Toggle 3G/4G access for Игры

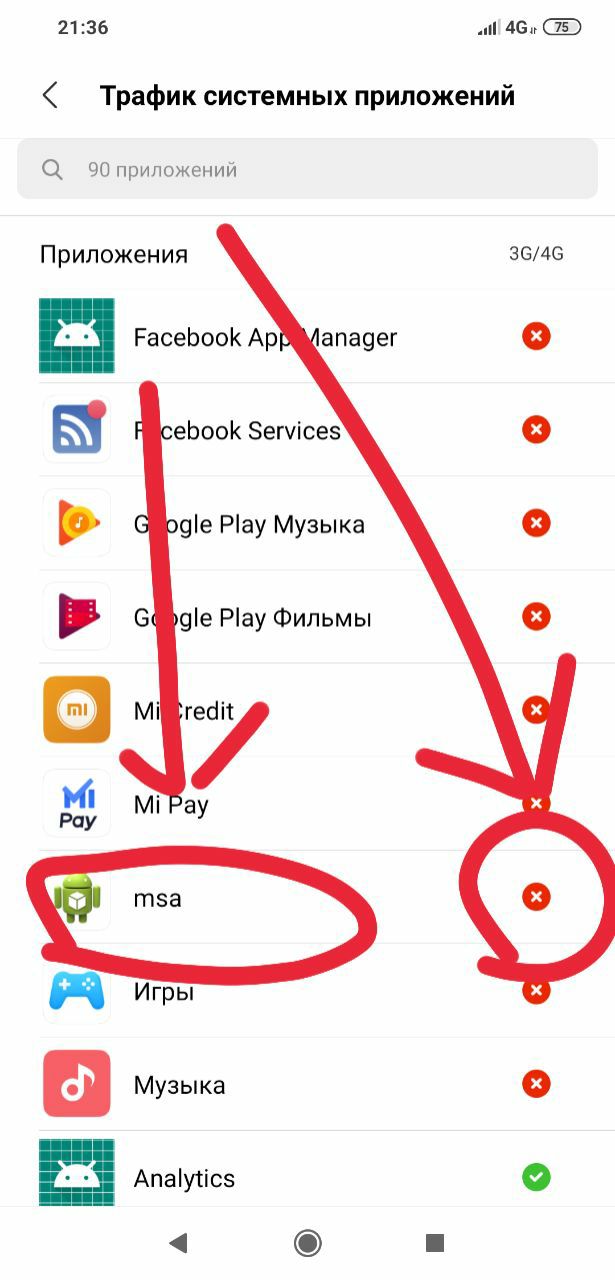click(x=536, y=991)
